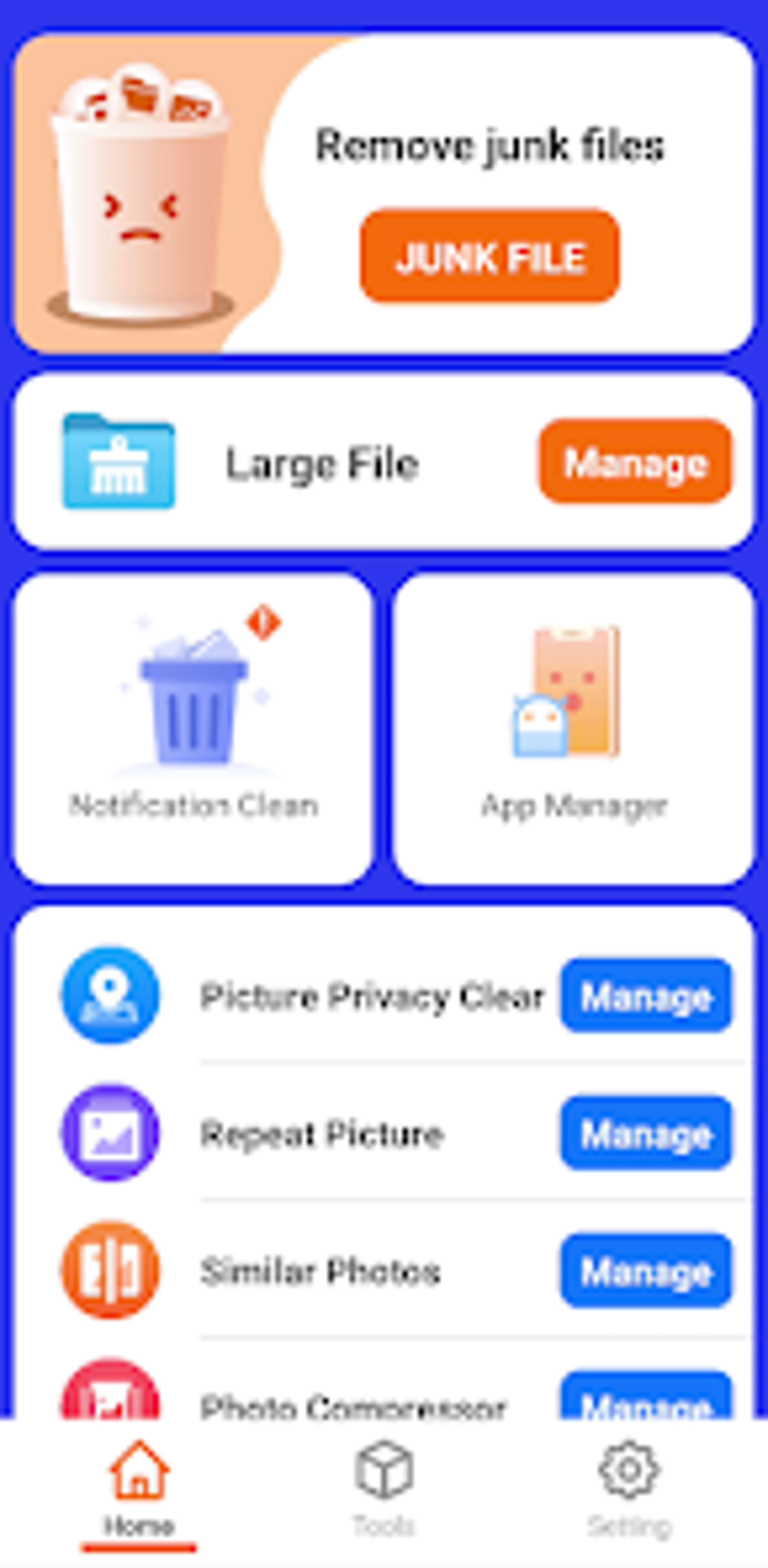The height and width of the screenshot is (1568, 768).
Task: Manage Similar Photos
Action: pyautogui.click(x=645, y=1271)
